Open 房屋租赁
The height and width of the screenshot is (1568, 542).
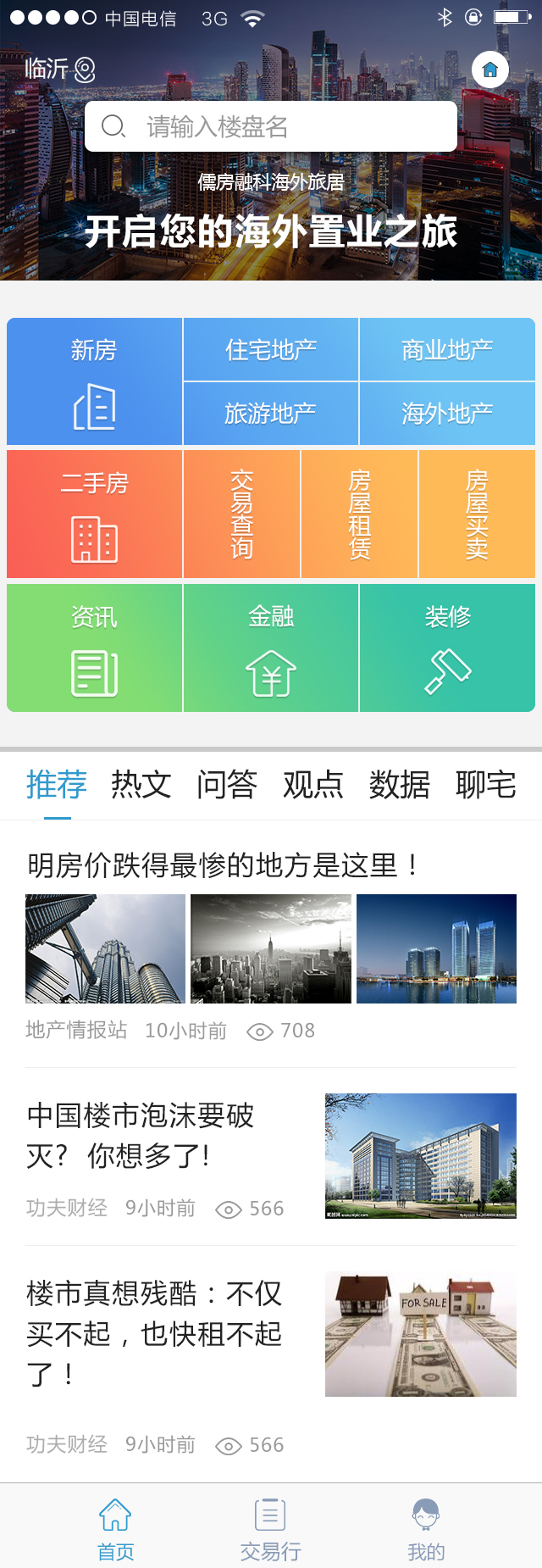click(359, 514)
